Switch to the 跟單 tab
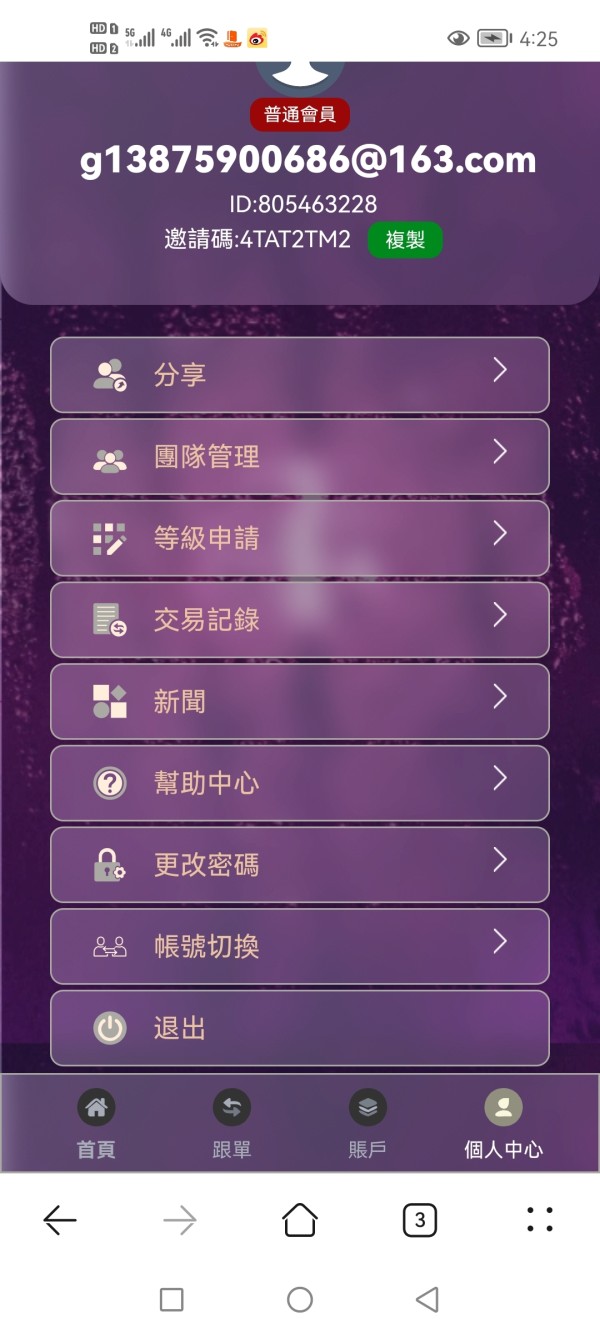Viewport: 600px width, 1333px height. pyautogui.click(x=232, y=1124)
